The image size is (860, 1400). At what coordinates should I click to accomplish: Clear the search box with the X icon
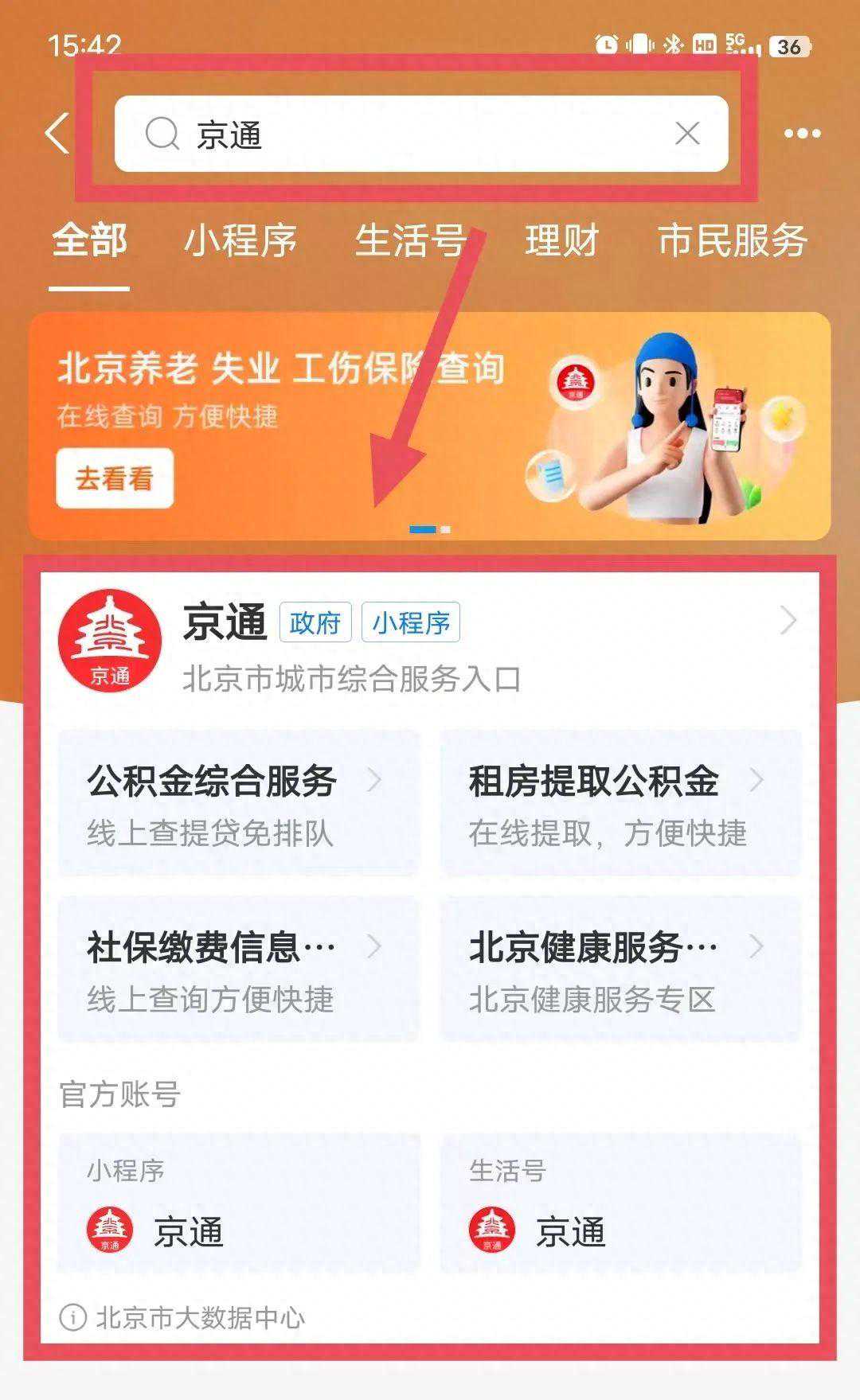(x=686, y=133)
